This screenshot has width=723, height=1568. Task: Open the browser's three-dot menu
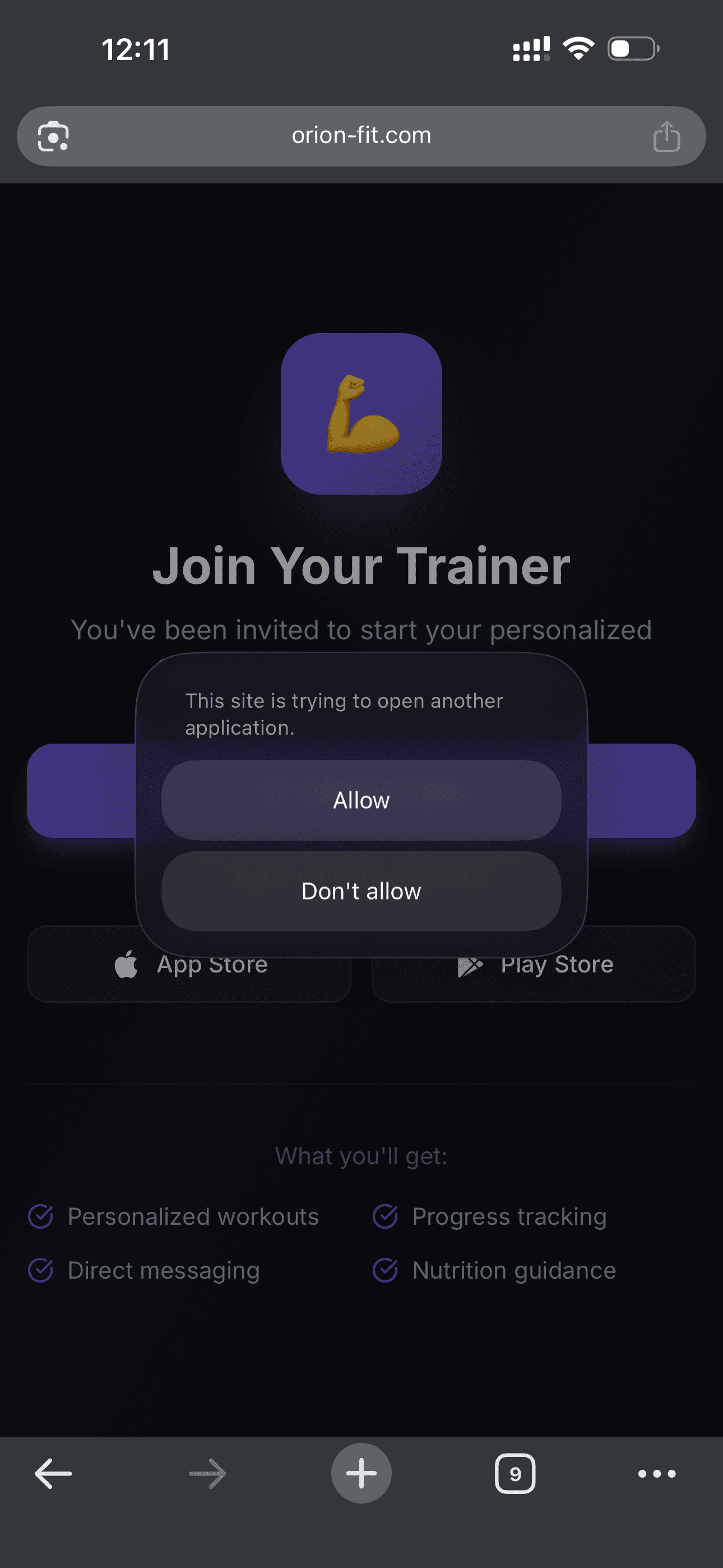(x=657, y=1474)
